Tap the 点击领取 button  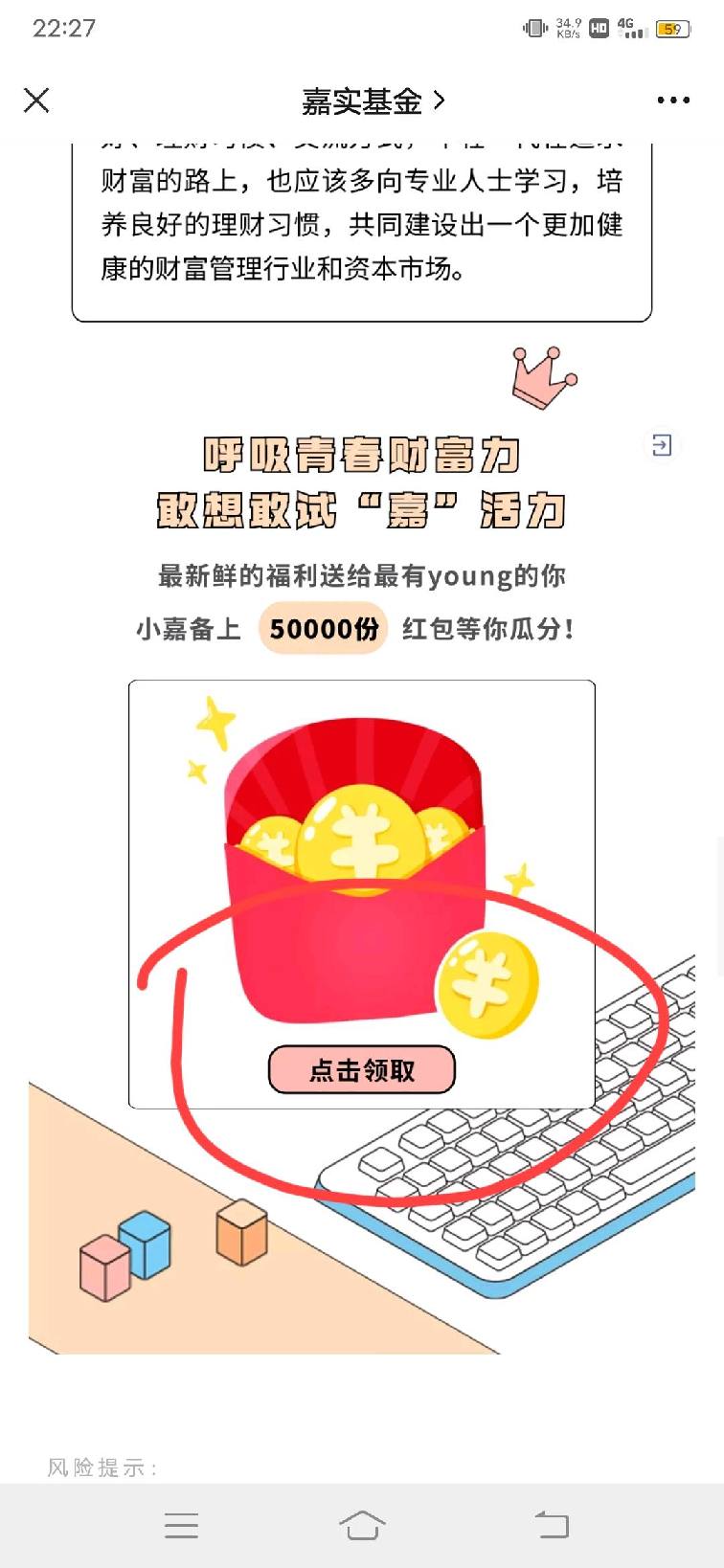point(361,1069)
